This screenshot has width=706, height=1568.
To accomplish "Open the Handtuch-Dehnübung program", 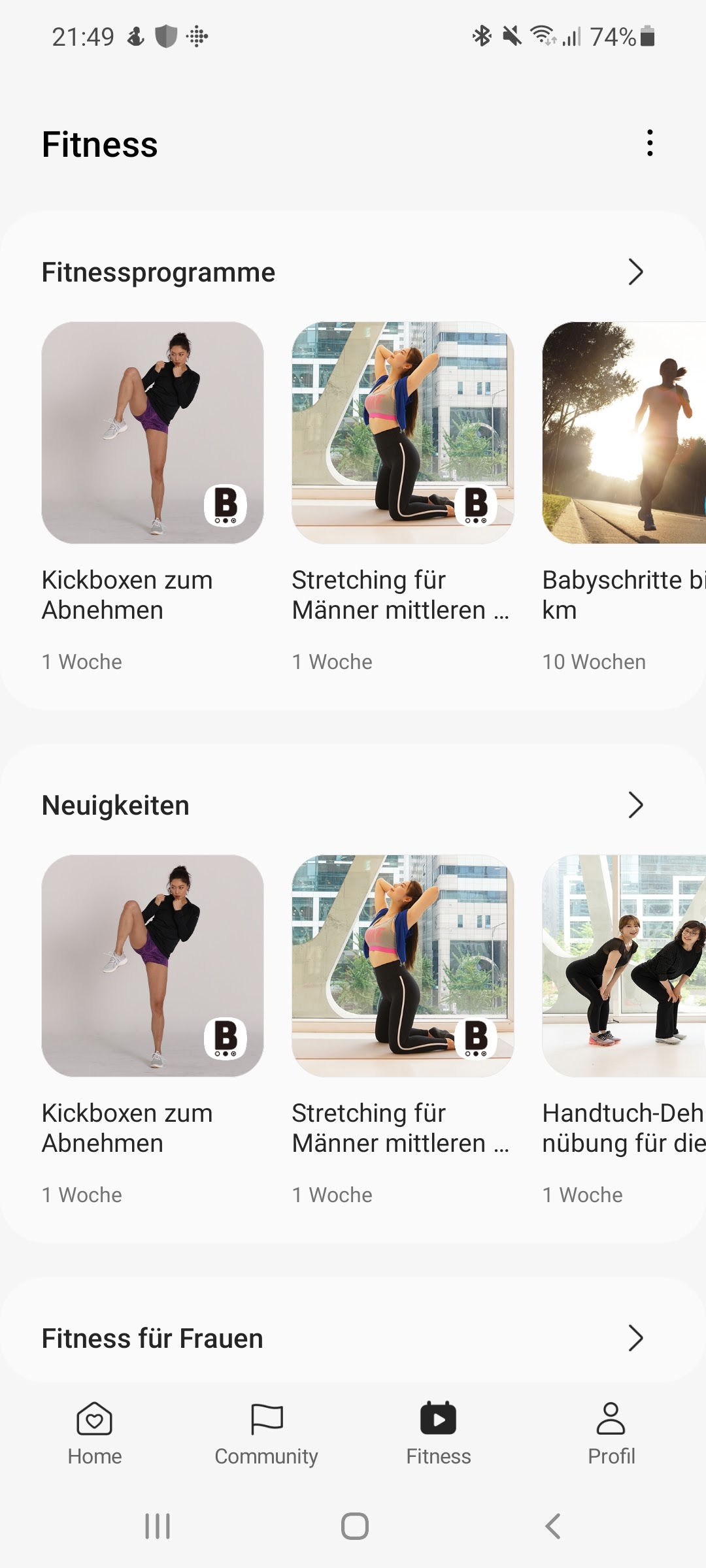I will pyautogui.click(x=624, y=966).
